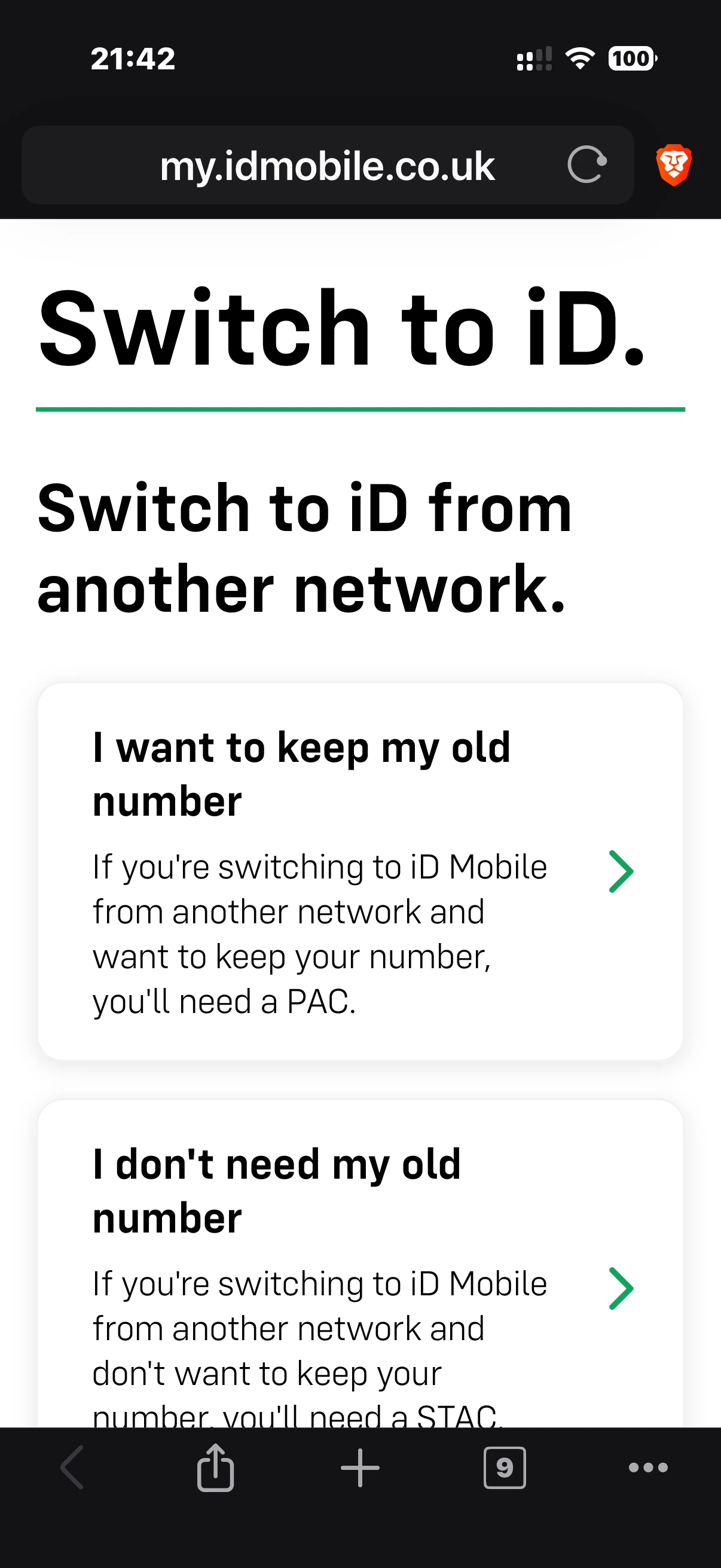Go back to the previous page
The image size is (721, 1568).
pyautogui.click(x=72, y=1468)
